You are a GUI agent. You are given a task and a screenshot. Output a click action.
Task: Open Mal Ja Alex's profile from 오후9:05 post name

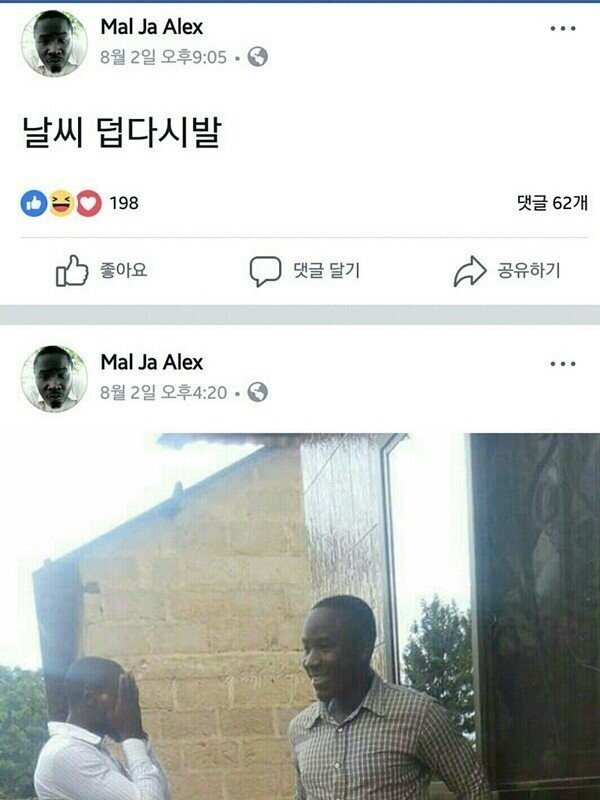(151, 27)
